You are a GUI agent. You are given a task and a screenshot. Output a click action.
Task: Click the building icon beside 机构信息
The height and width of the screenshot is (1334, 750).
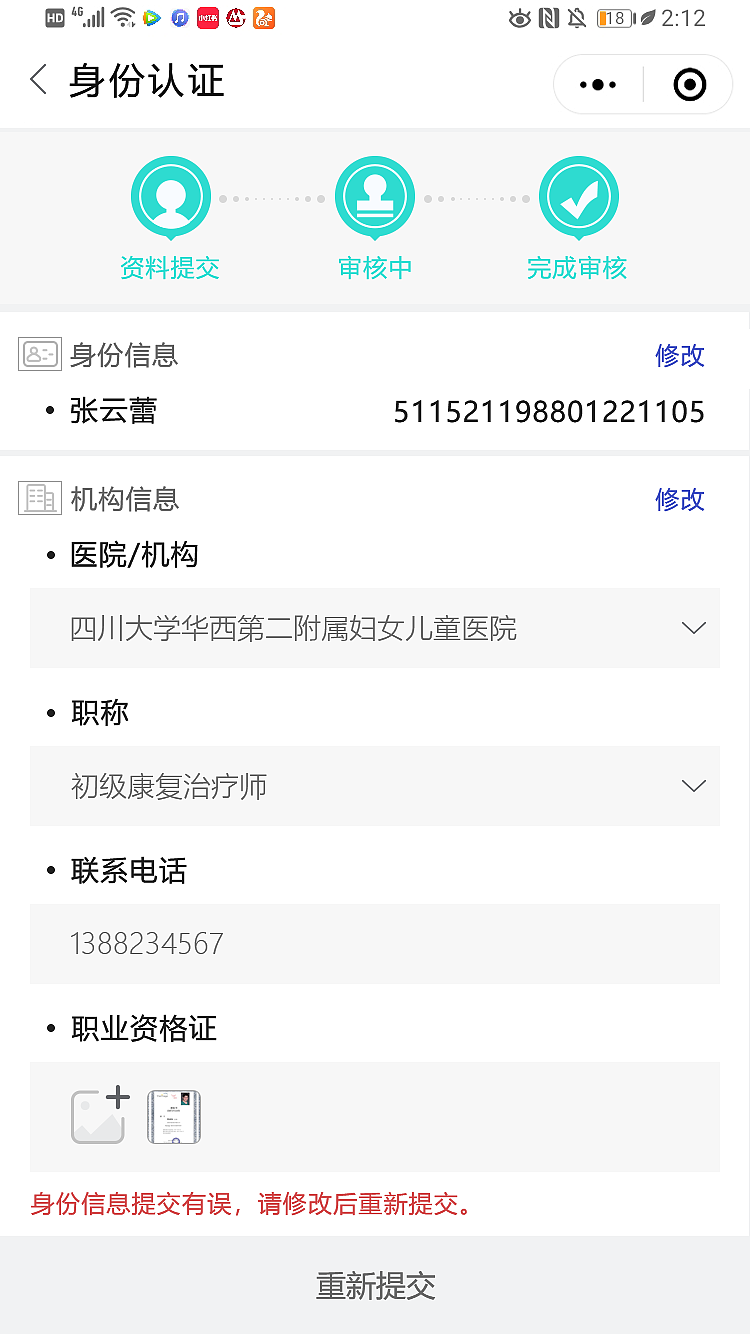pyautogui.click(x=40, y=499)
